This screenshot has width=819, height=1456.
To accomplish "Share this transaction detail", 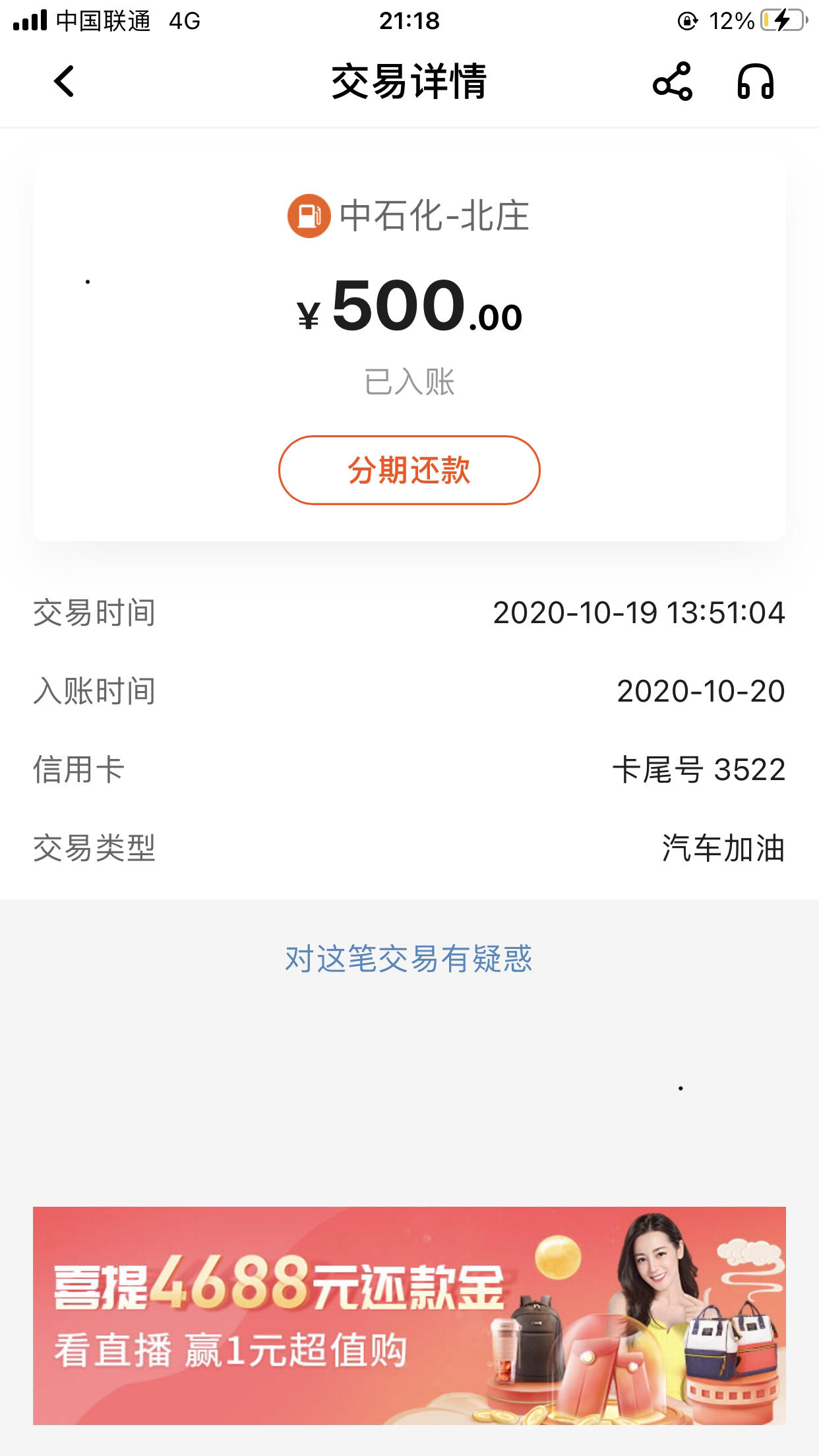I will coord(673,82).
